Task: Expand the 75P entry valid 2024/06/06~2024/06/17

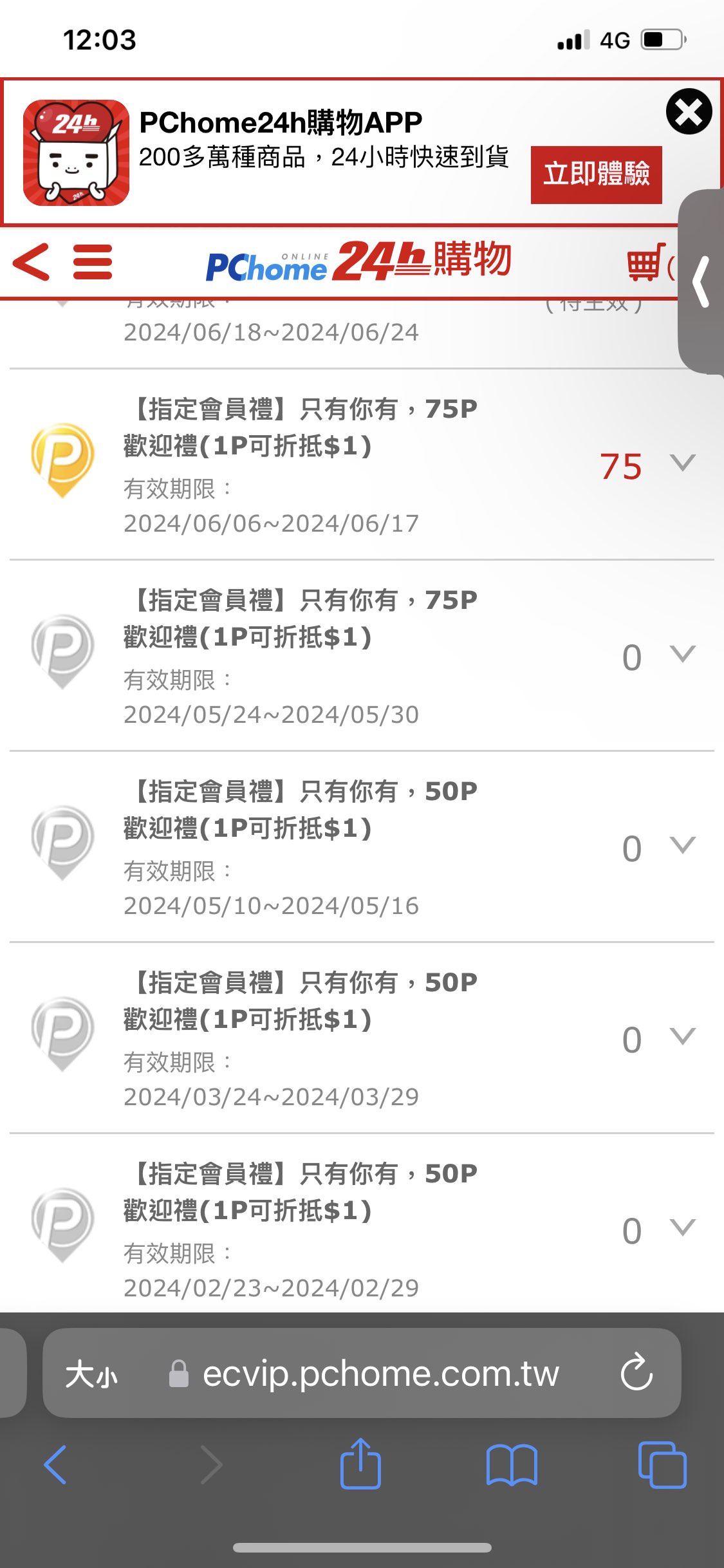Action: 683,462
